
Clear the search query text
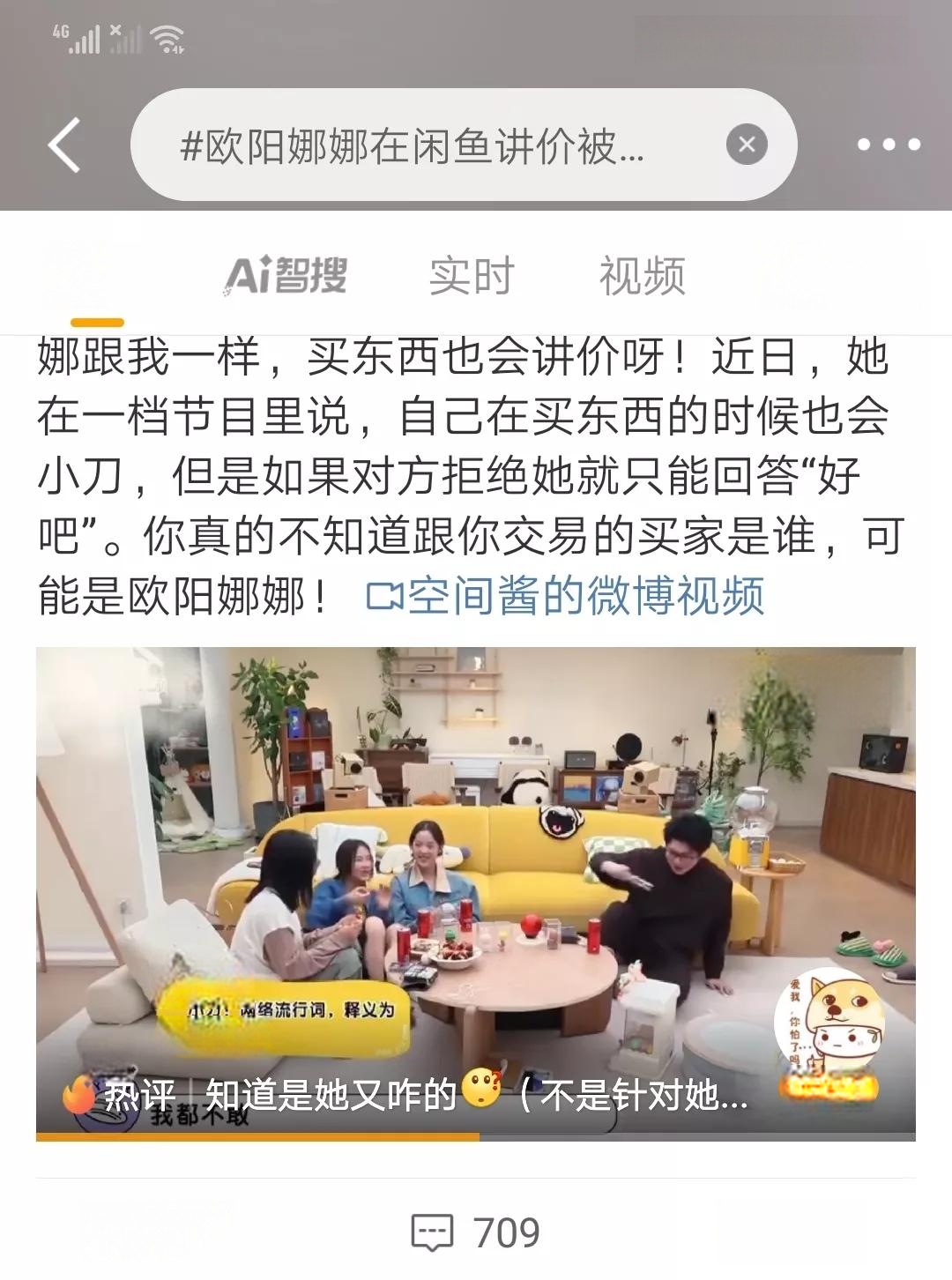(747, 145)
